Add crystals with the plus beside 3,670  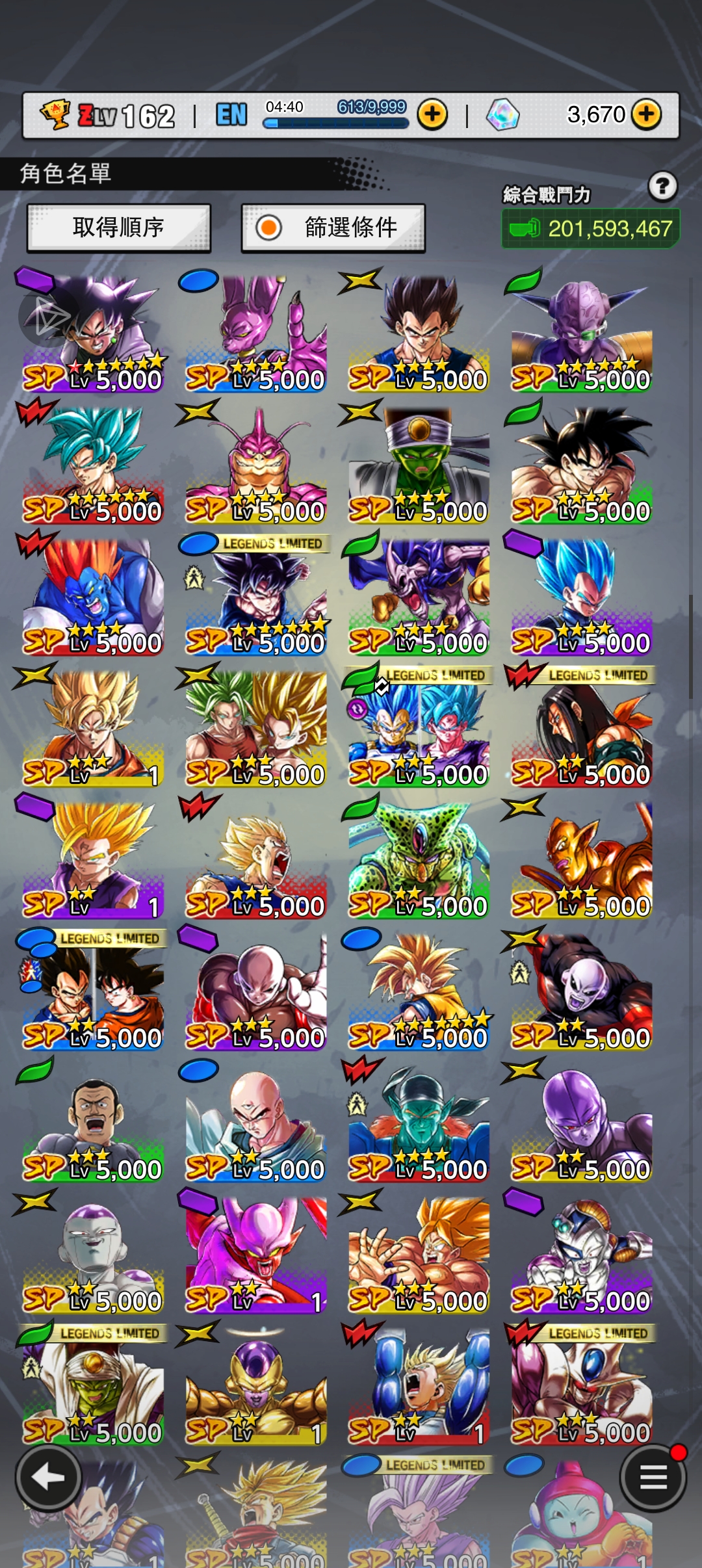tap(646, 115)
